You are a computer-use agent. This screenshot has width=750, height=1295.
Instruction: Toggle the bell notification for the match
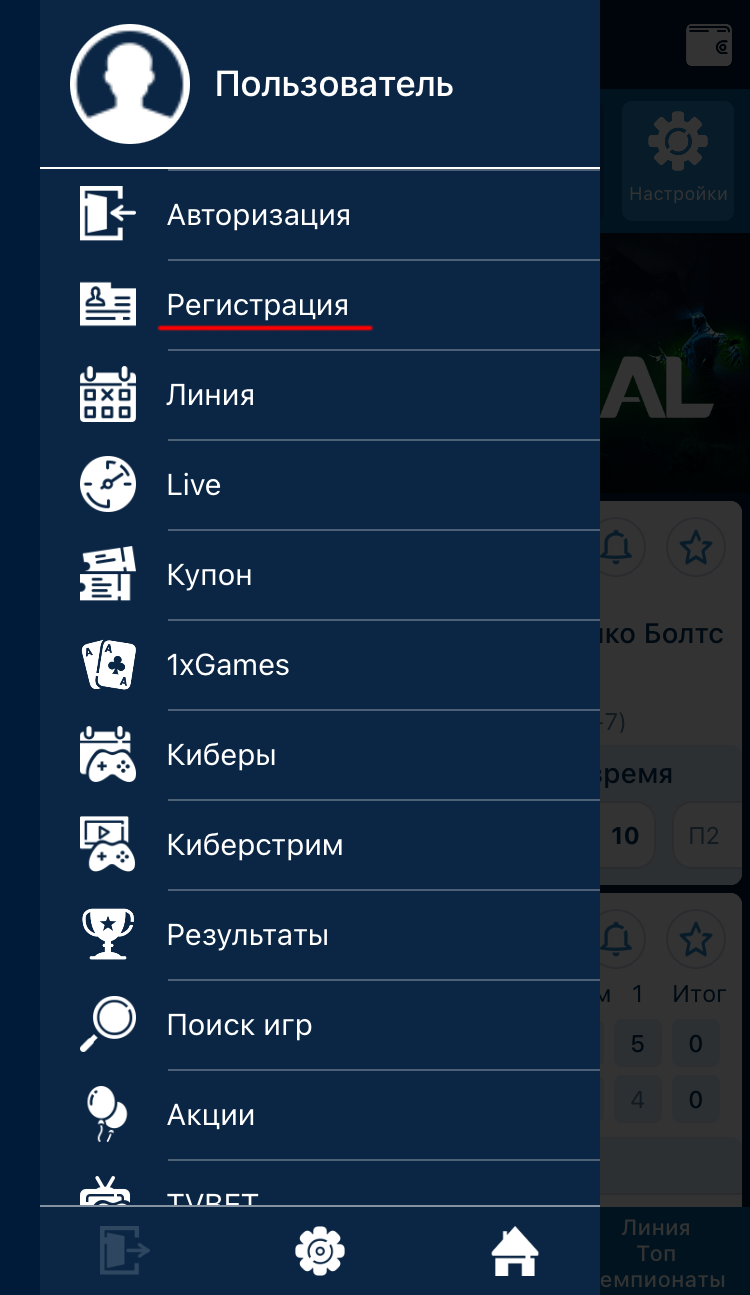[617, 547]
